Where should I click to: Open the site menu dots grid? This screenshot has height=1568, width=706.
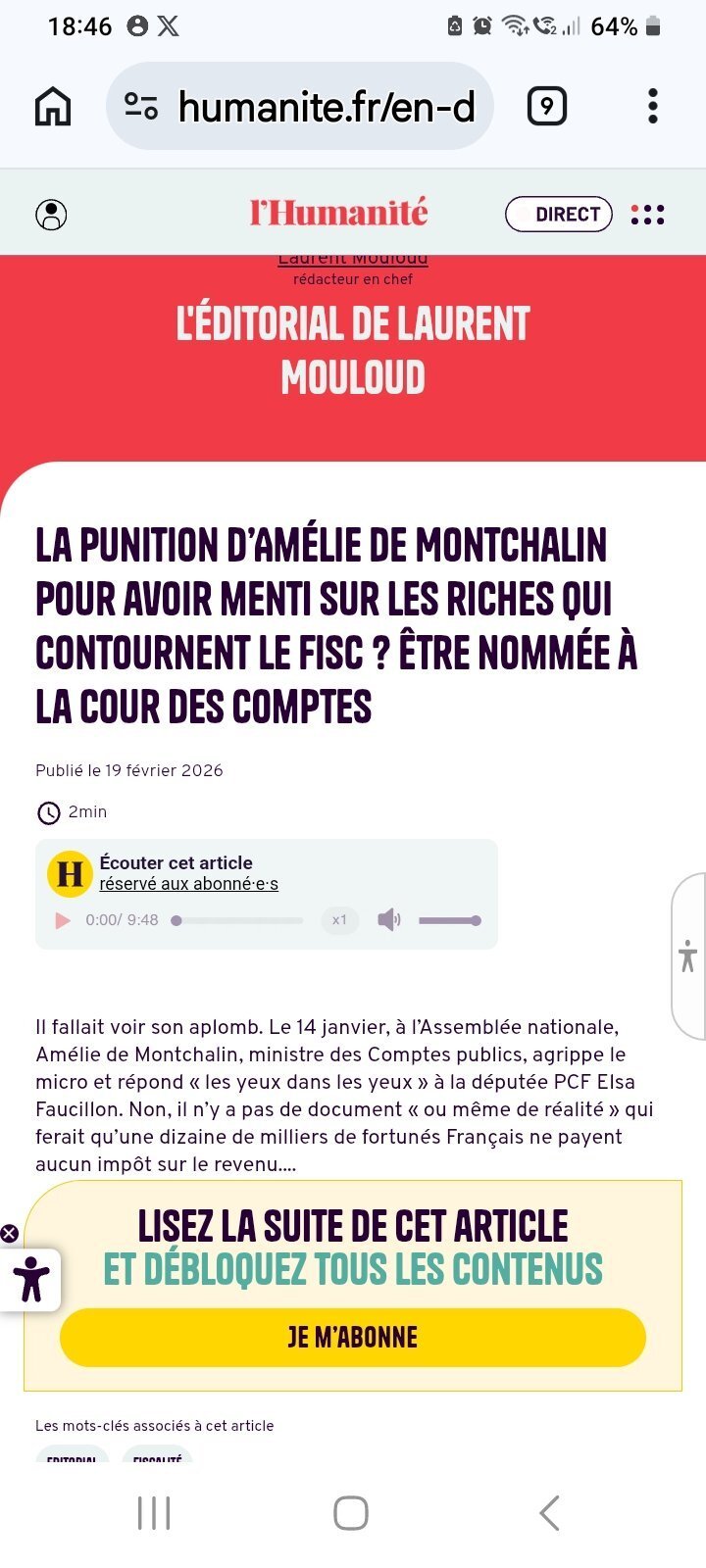[x=647, y=214]
